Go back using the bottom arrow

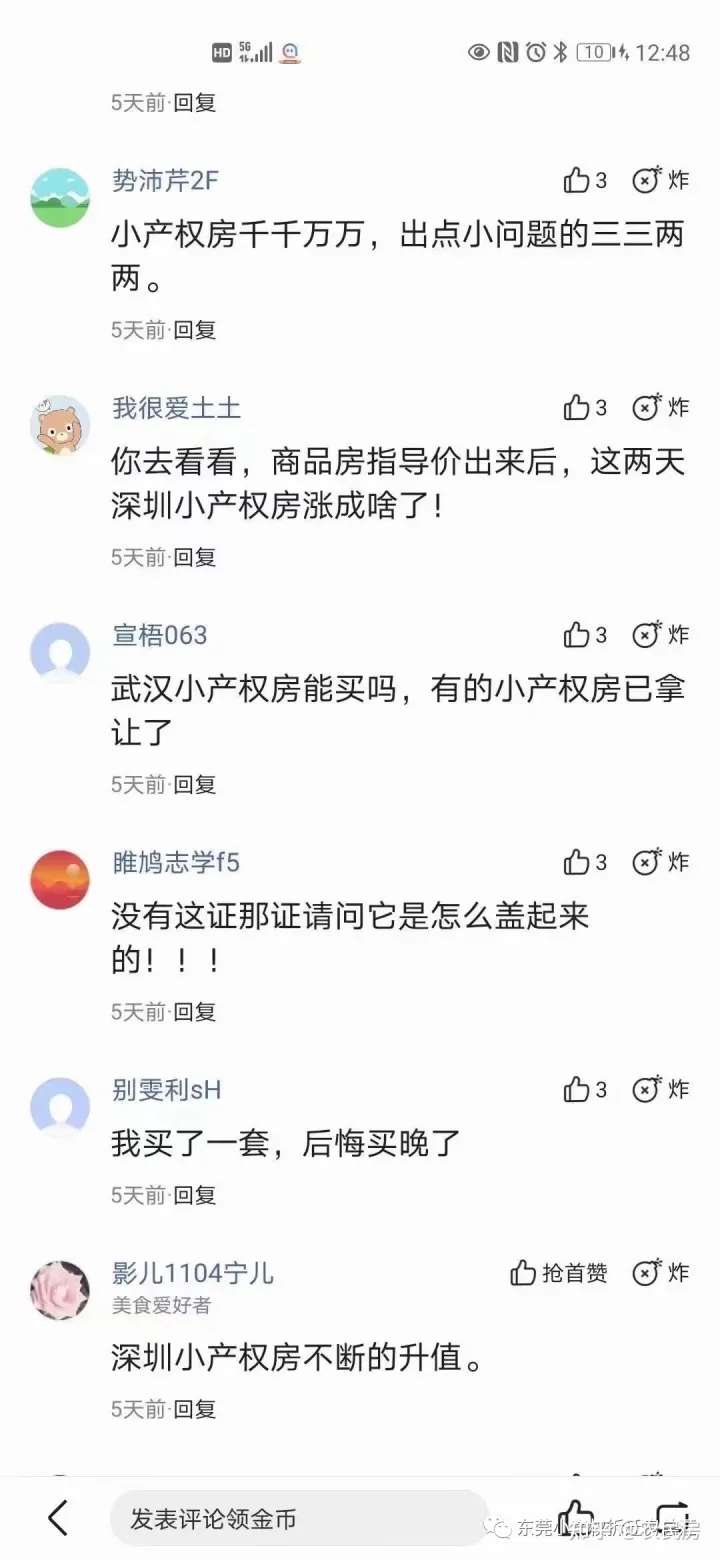[58, 1518]
